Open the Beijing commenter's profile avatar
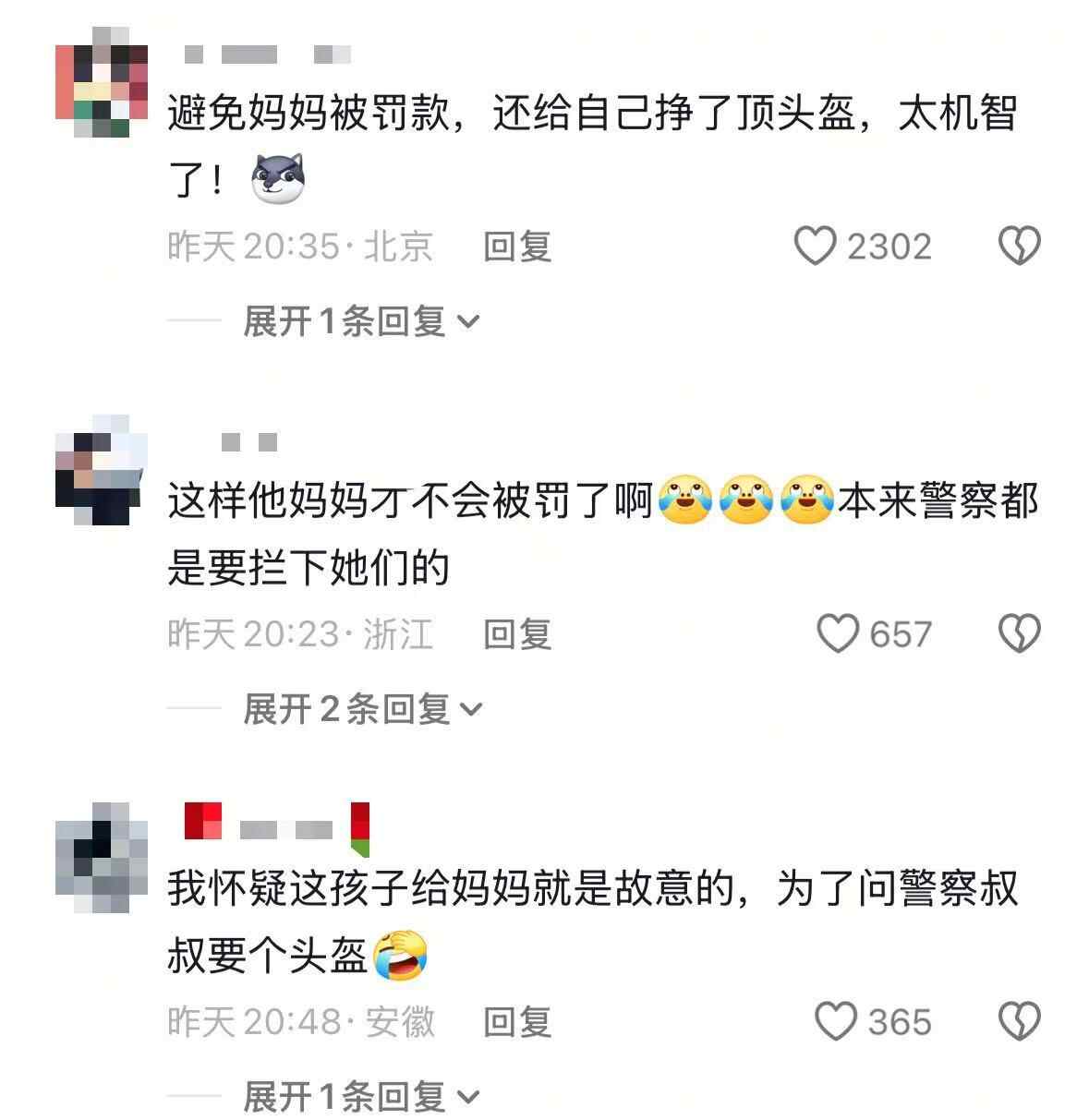1089x1120 pixels. [102, 81]
